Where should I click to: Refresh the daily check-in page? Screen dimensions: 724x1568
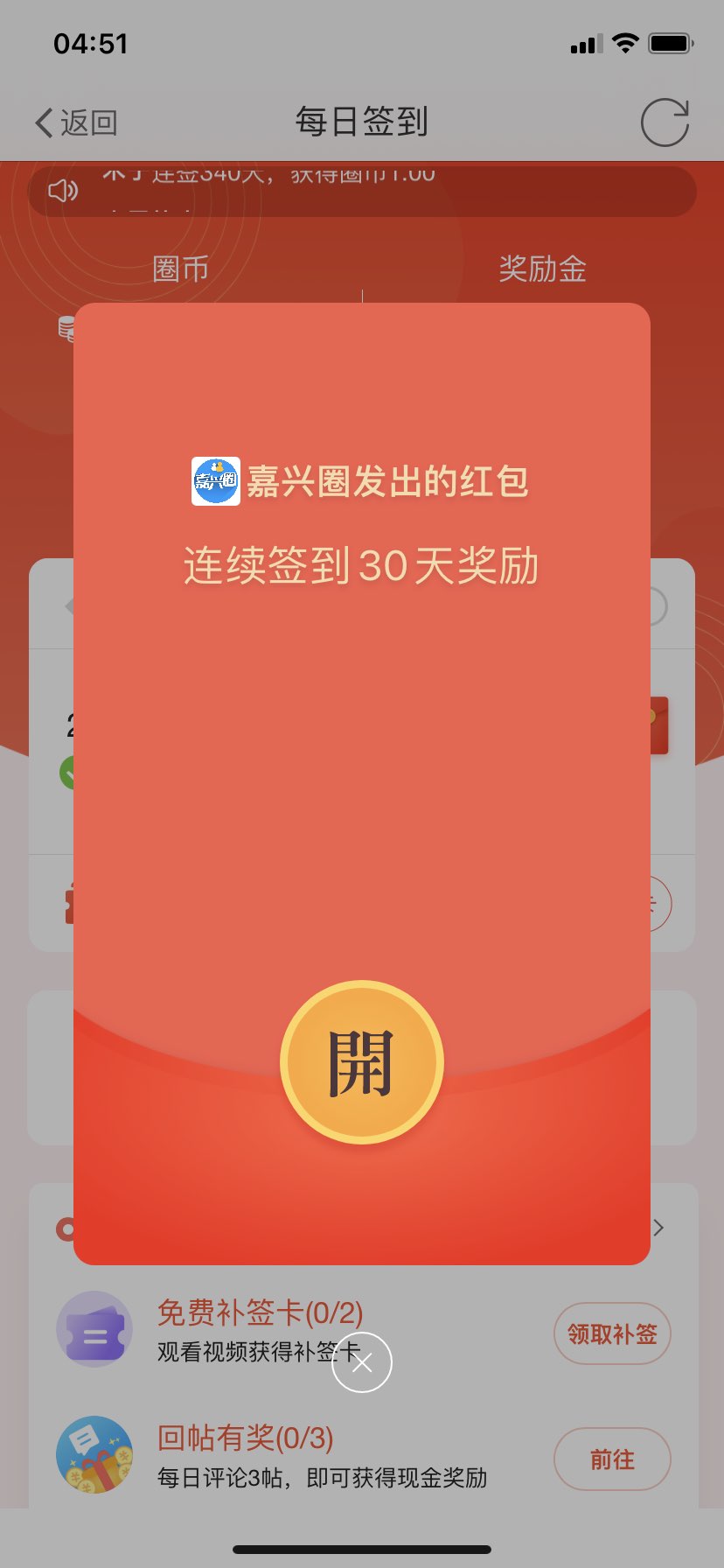coord(665,122)
